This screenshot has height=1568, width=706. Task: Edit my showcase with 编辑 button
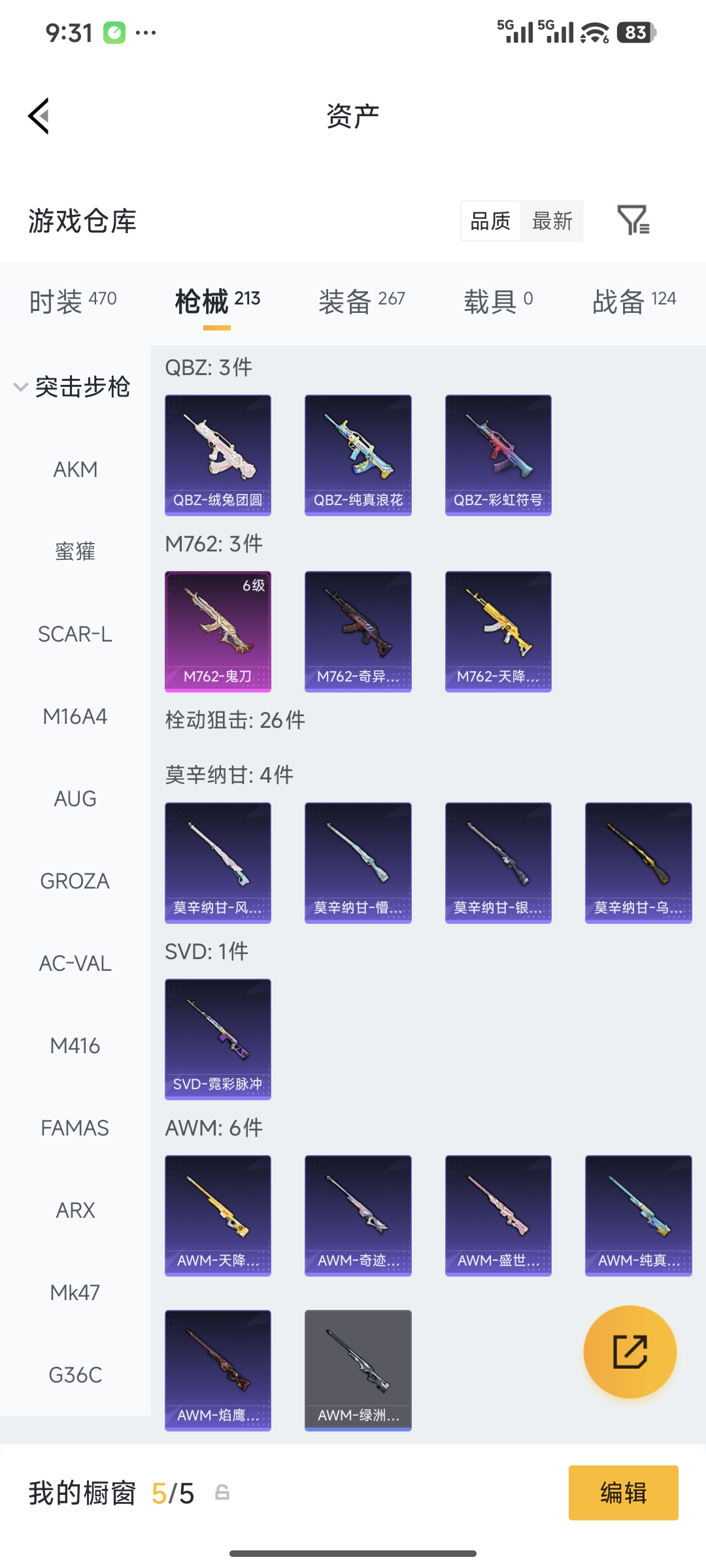click(623, 1493)
